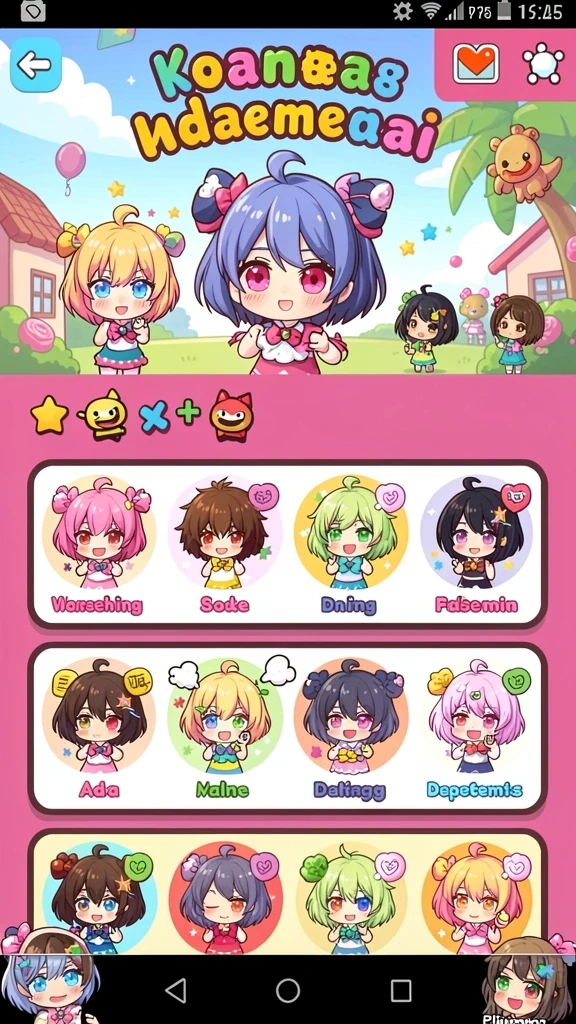Select the brown-haired Sode character
576x1024 pixels.
pos(225,545)
